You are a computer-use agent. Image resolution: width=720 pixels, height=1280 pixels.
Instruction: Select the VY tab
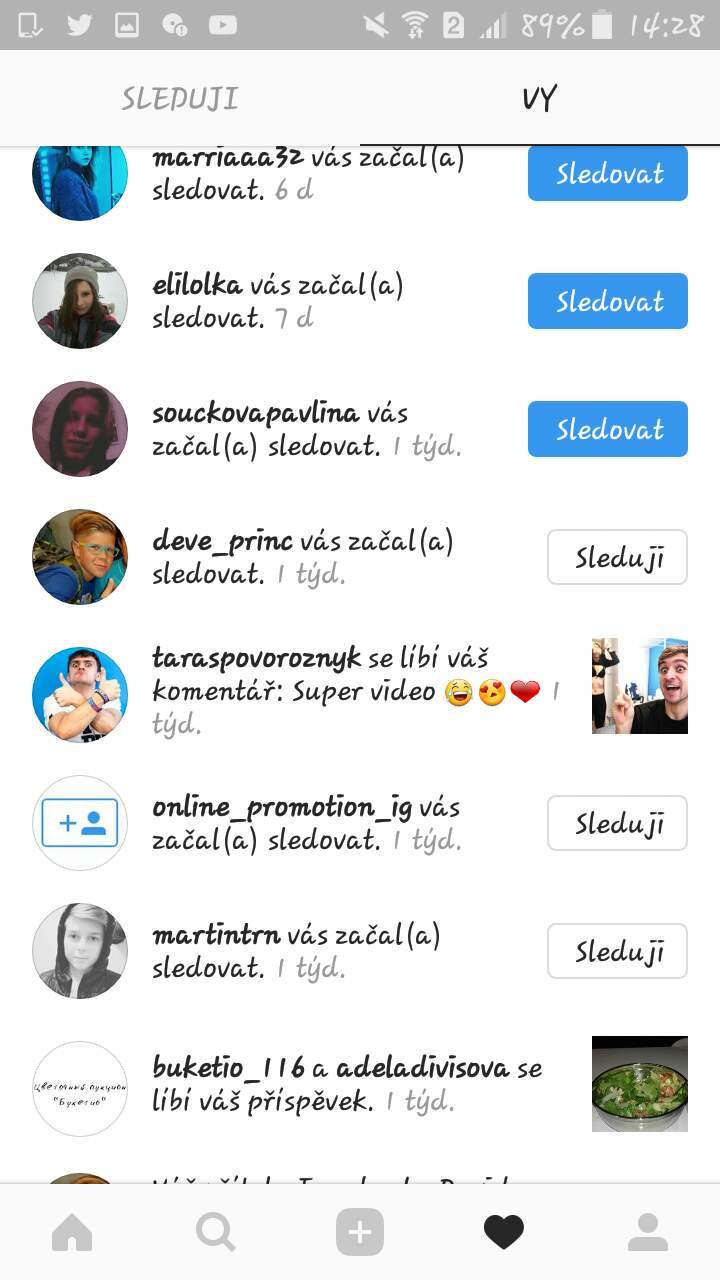pyautogui.click(x=540, y=98)
